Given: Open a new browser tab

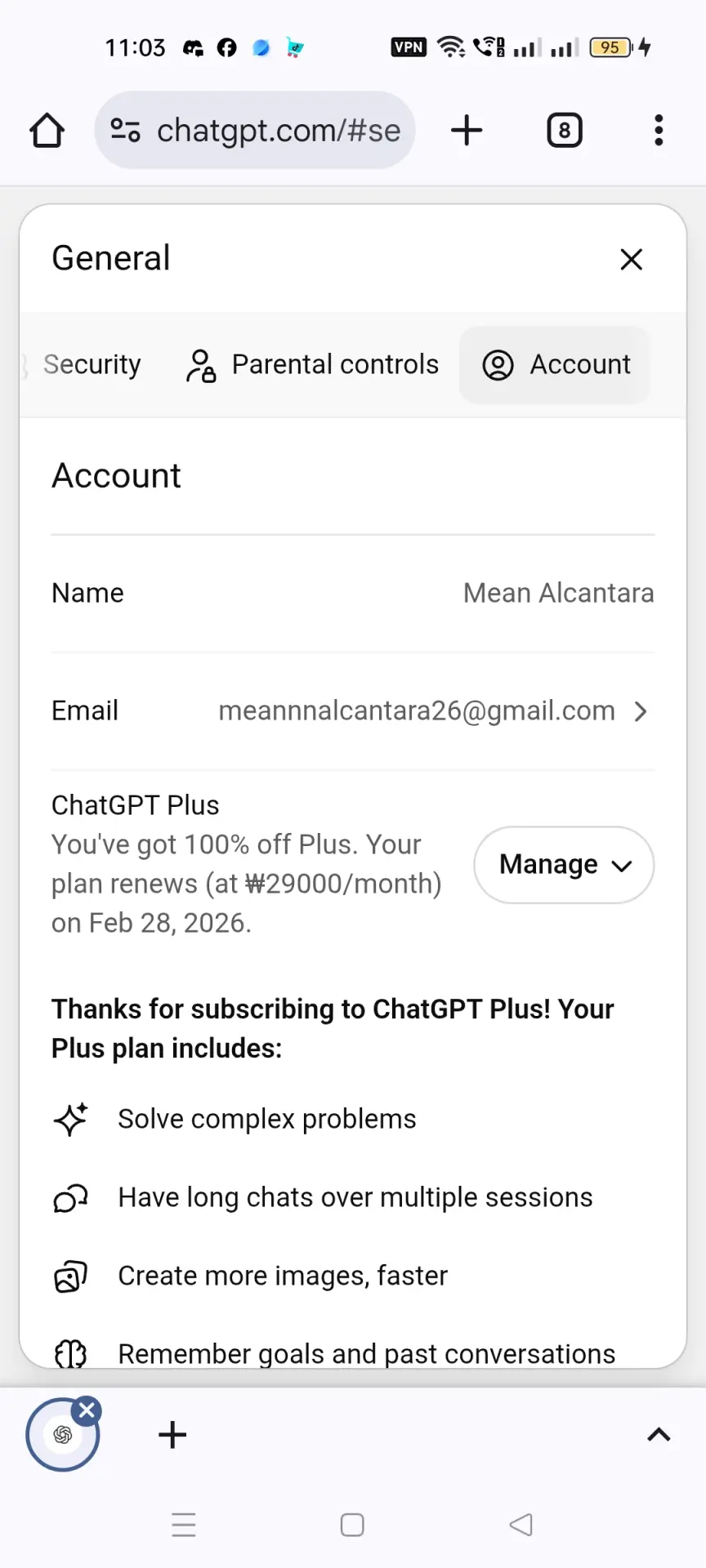Looking at the screenshot, I should 467,131.
